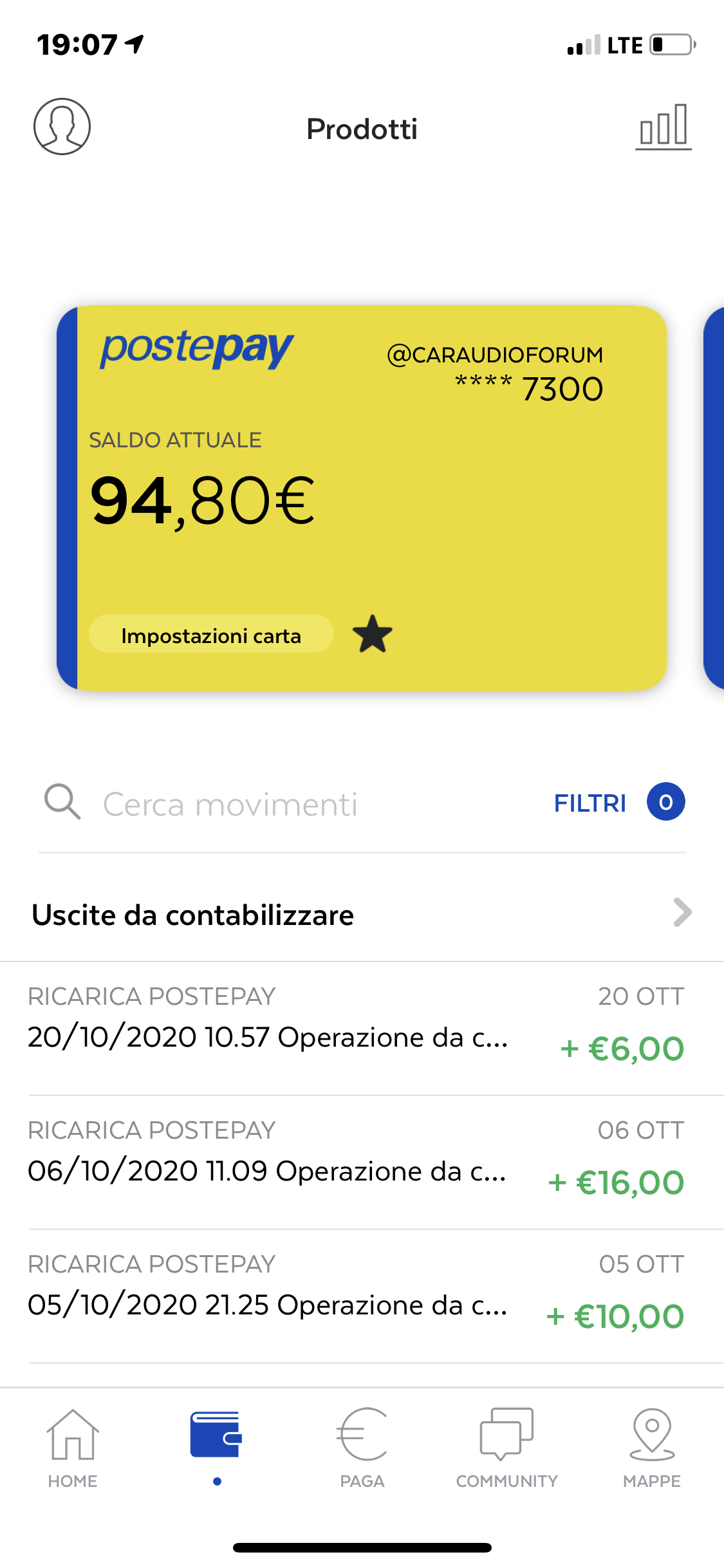Open the 20 OTT €6,00 transaction
This screenshot has height=1568, width=724.
click(362, 1028)
